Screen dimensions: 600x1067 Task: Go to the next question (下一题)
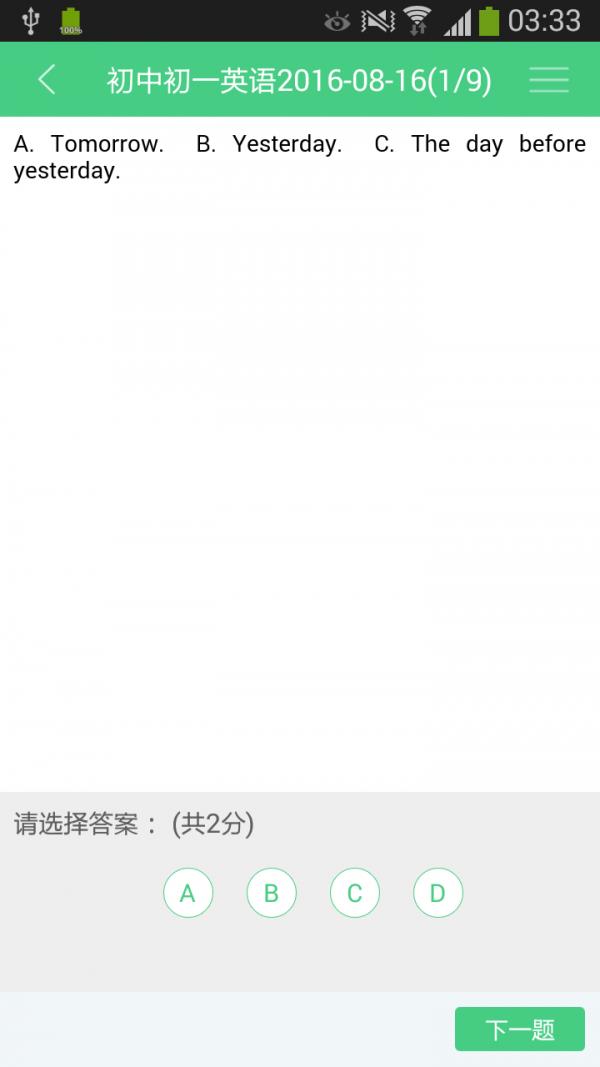click(x=520, y=1029)
